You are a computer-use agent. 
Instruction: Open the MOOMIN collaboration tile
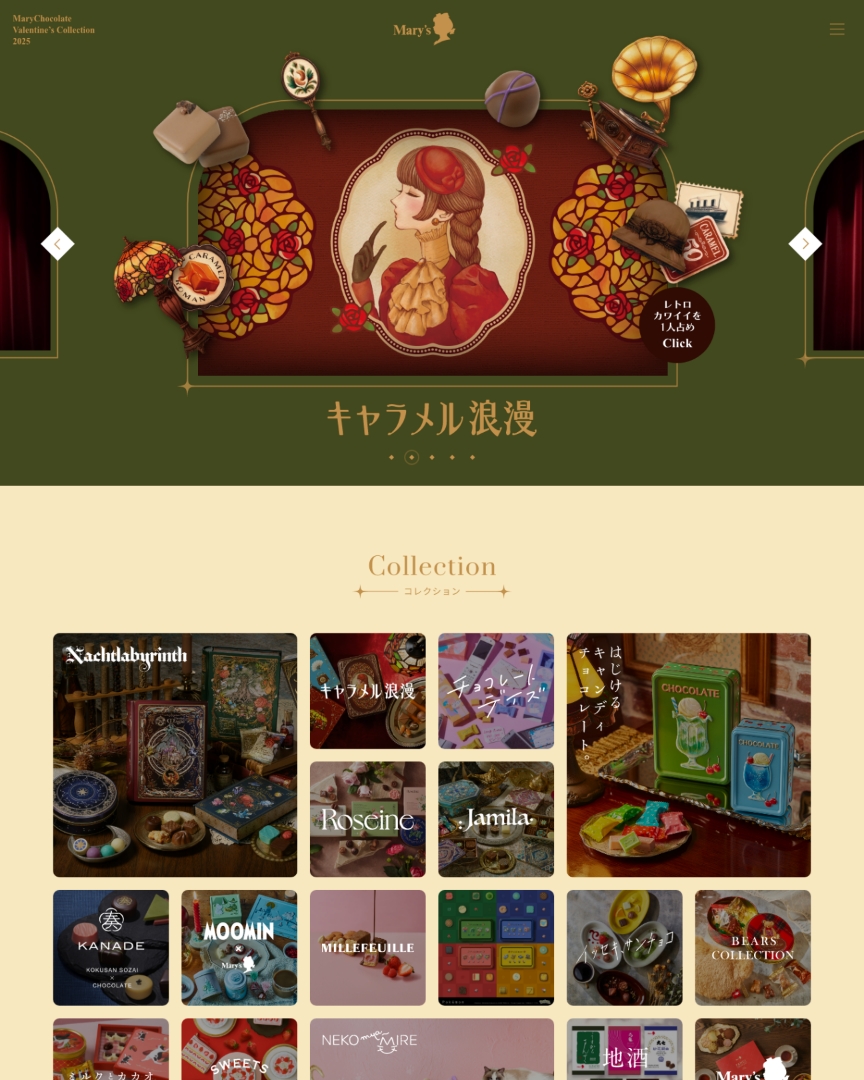(x=239, y=947)
